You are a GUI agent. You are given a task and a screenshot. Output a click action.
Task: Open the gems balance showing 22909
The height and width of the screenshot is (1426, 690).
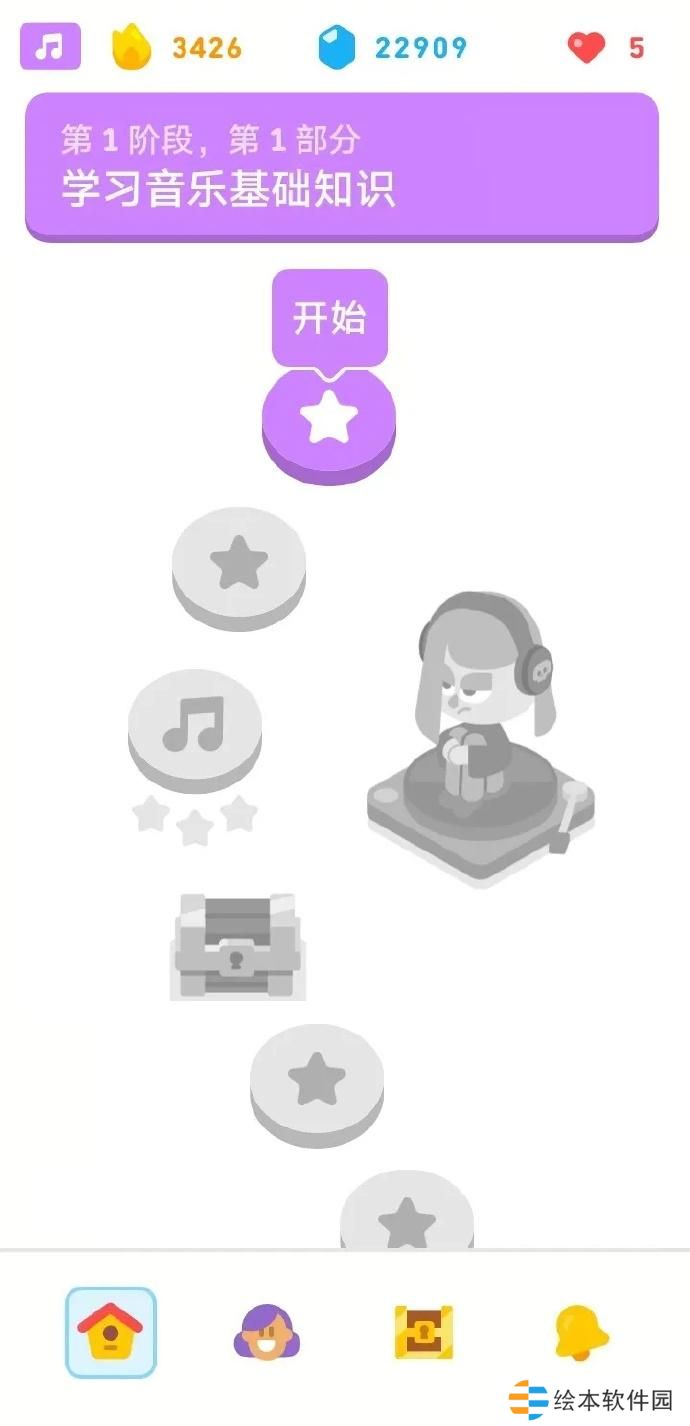coord(392,47)
